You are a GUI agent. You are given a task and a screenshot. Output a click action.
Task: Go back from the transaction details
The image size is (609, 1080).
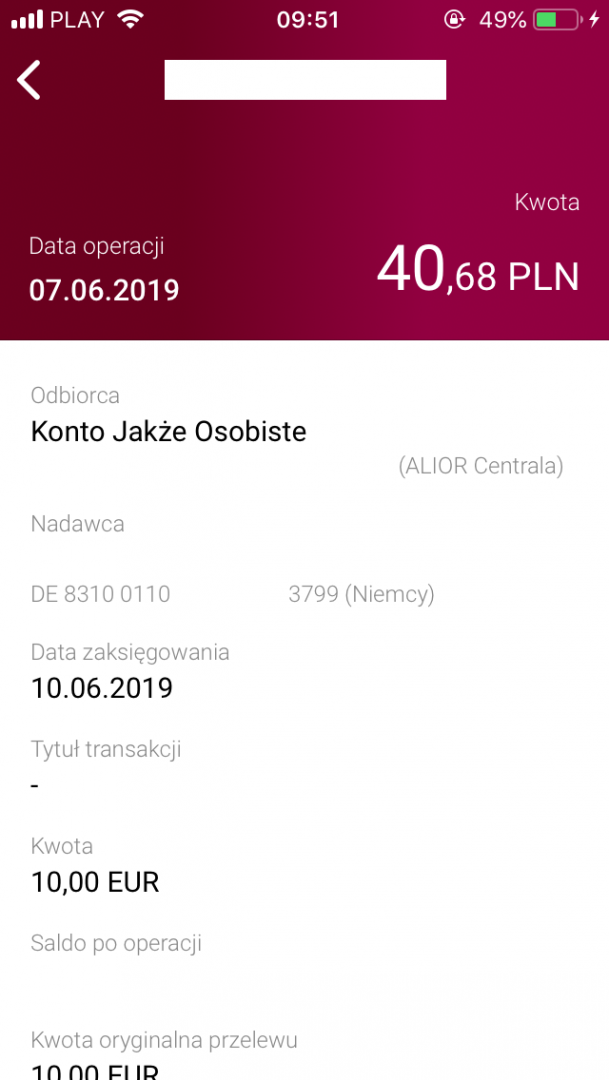coord(30,80)
